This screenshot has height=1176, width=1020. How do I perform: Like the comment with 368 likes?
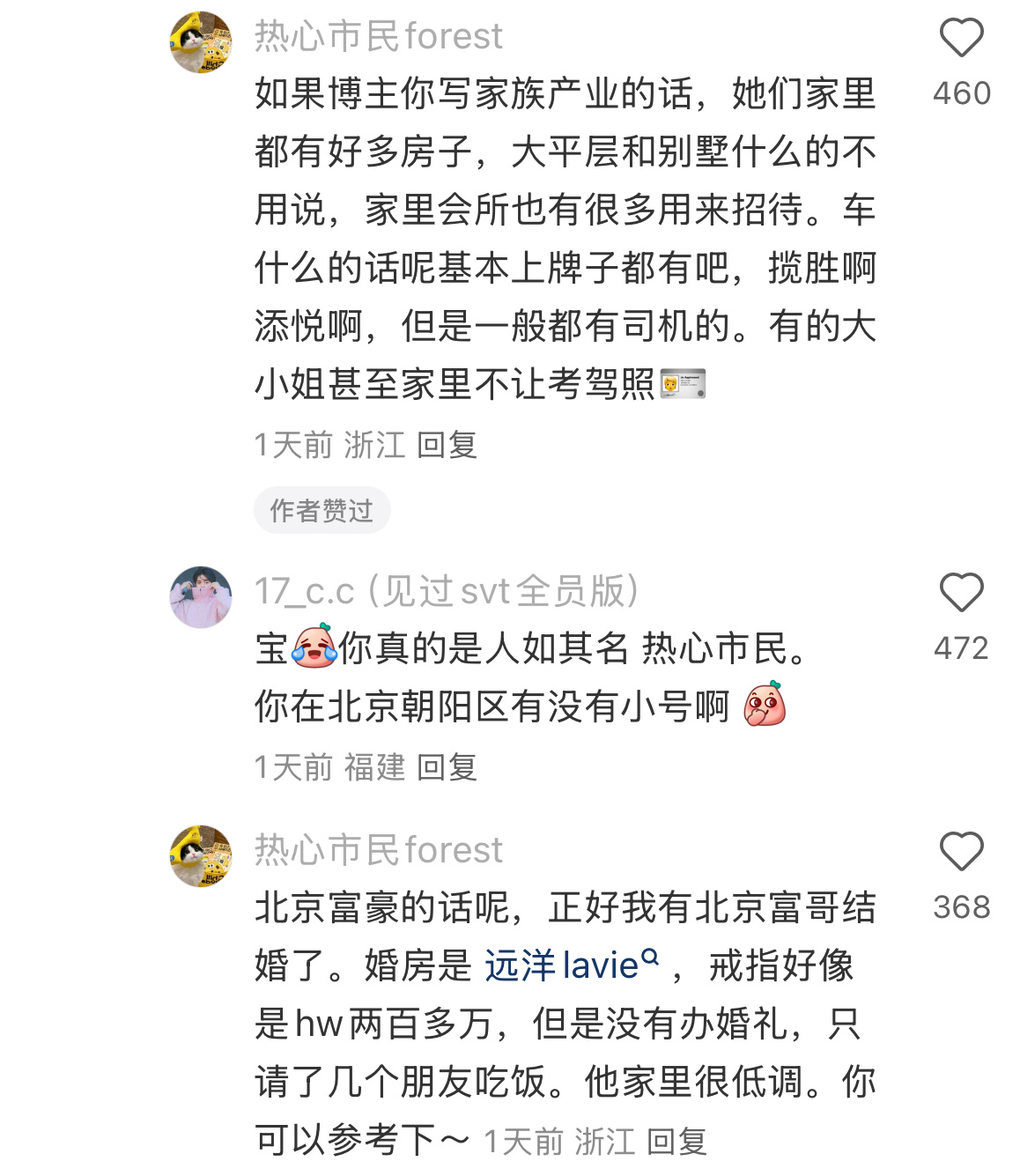[961, 852]
